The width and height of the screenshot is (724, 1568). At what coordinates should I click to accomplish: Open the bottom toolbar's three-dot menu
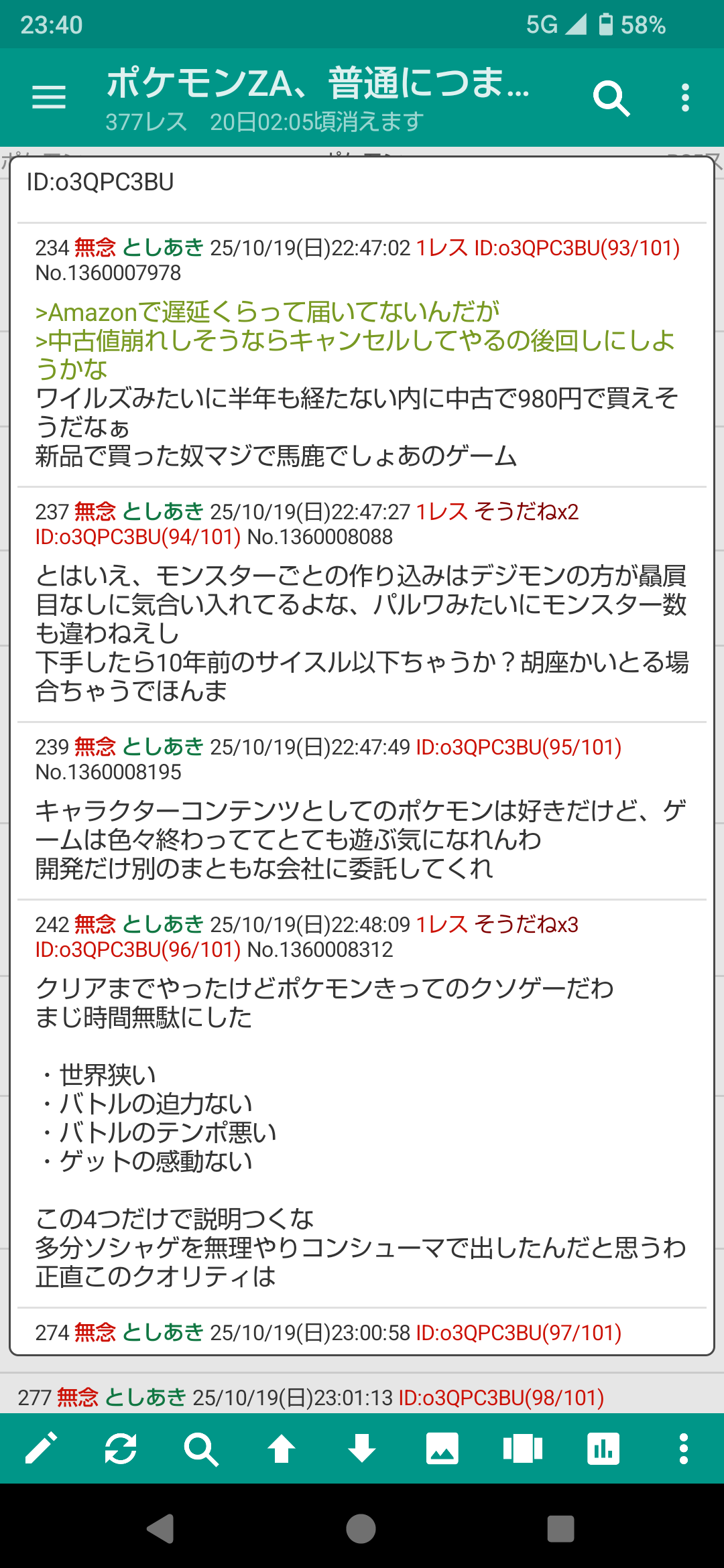683,1449
